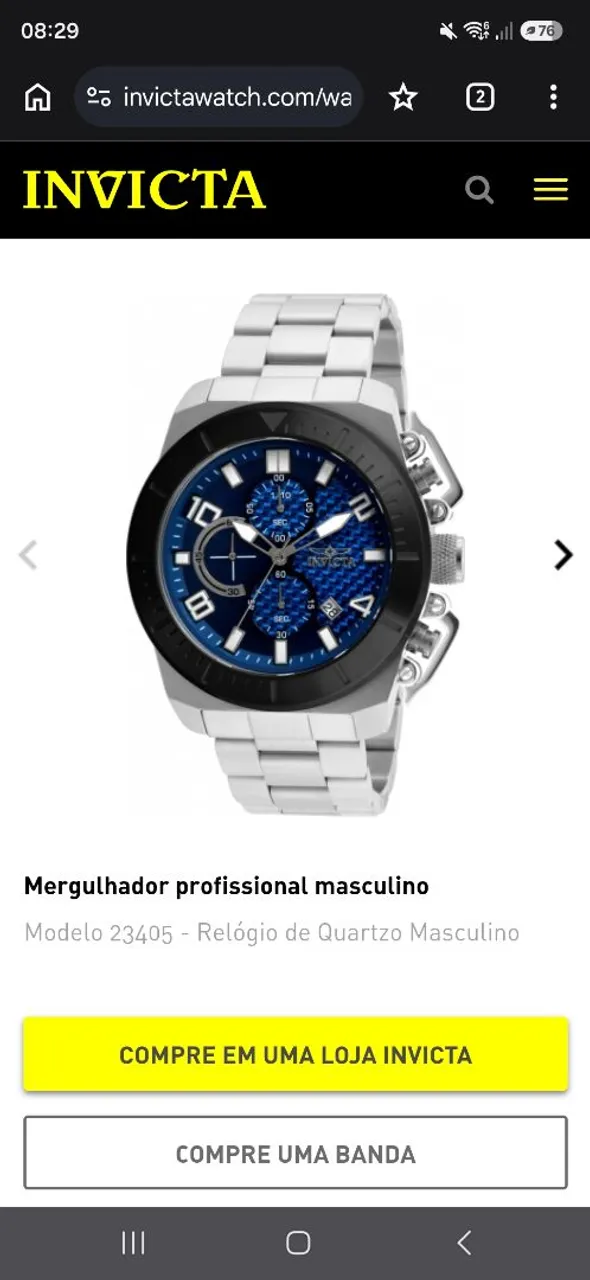Open the yellow hamburger menu
590x1280 pixels.
pyautogui.click(x=550, y=190)
